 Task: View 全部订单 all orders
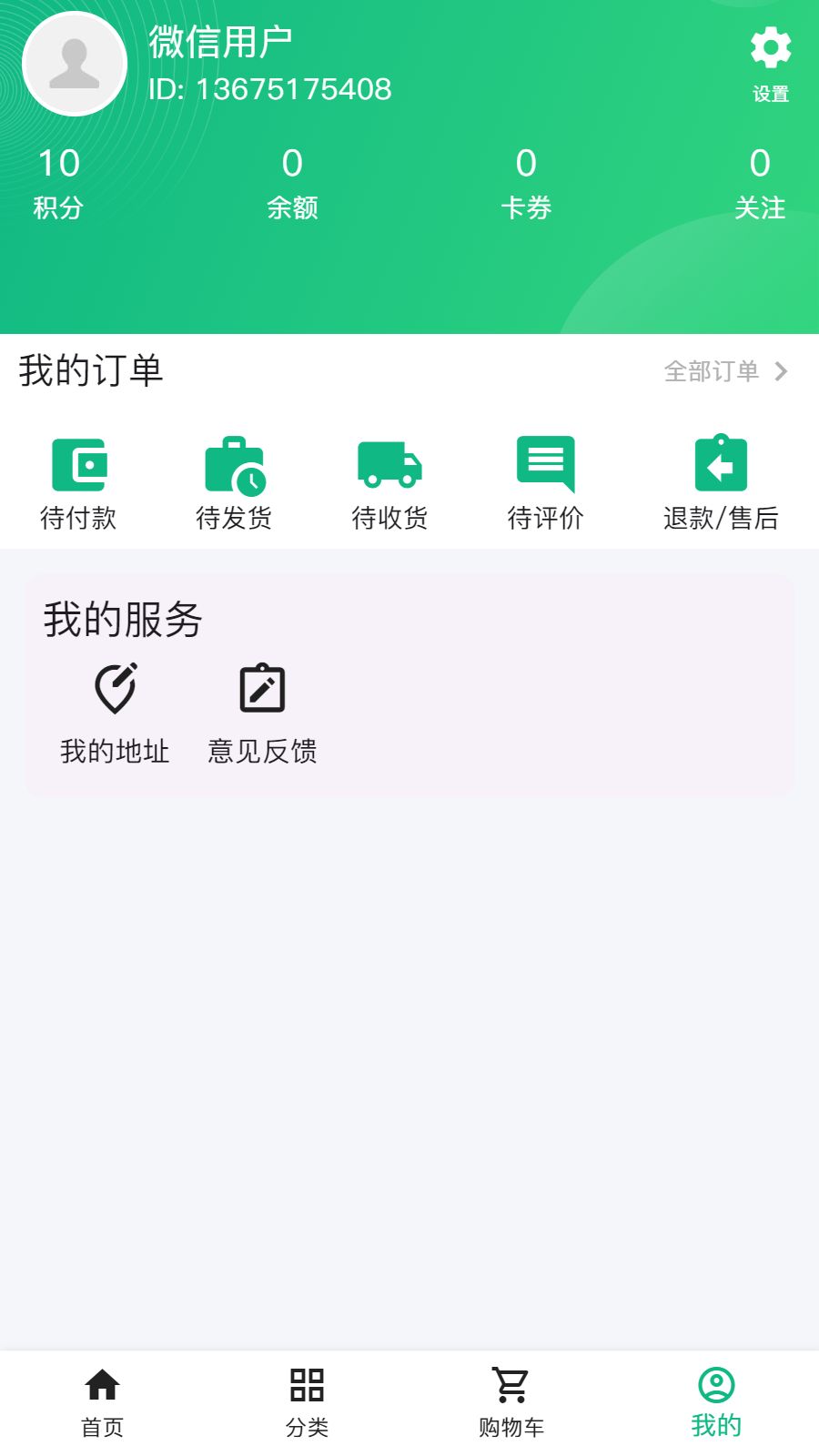click(726, 371)
